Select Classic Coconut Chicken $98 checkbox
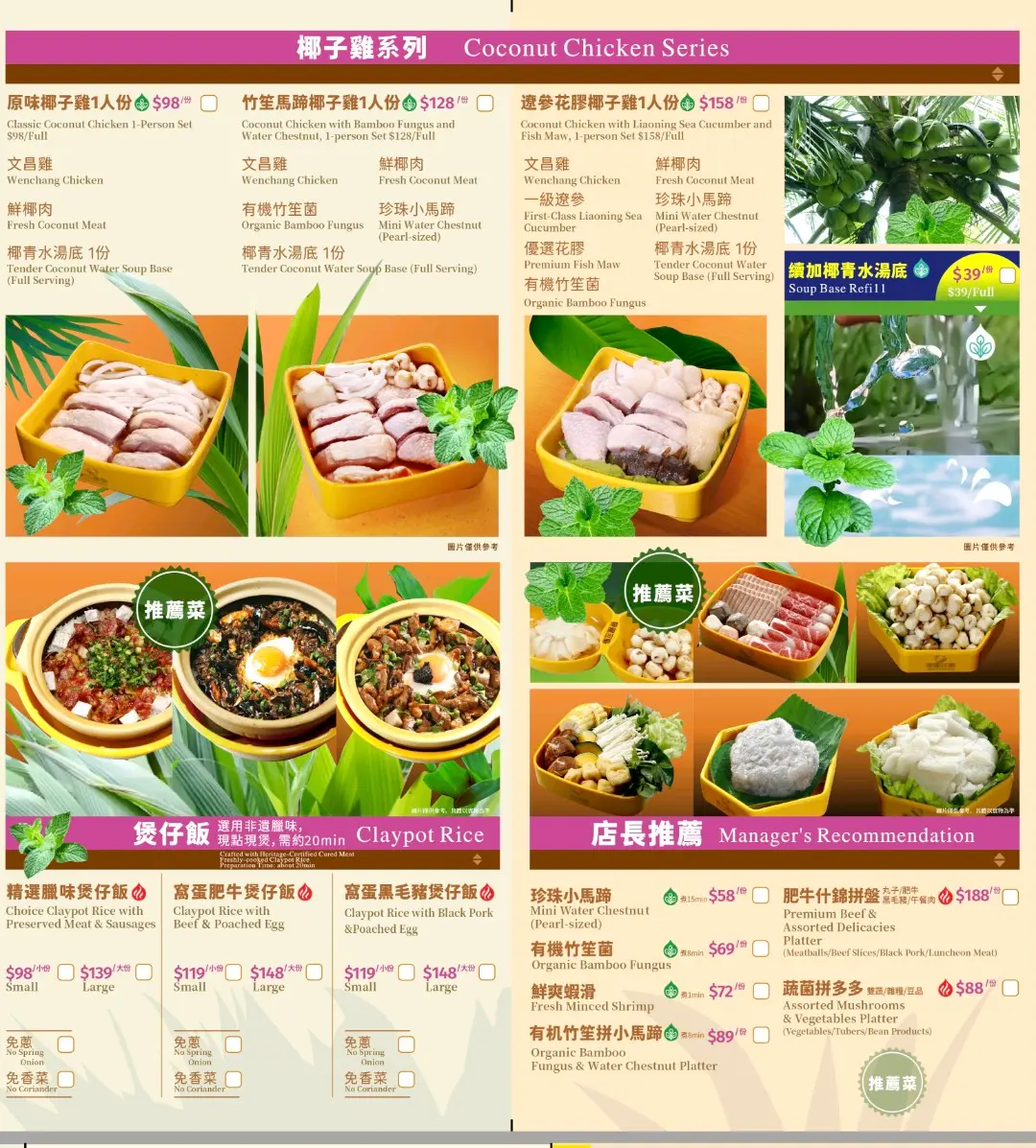Viewport: 1036px width, 1148px height. pos(208,103)
